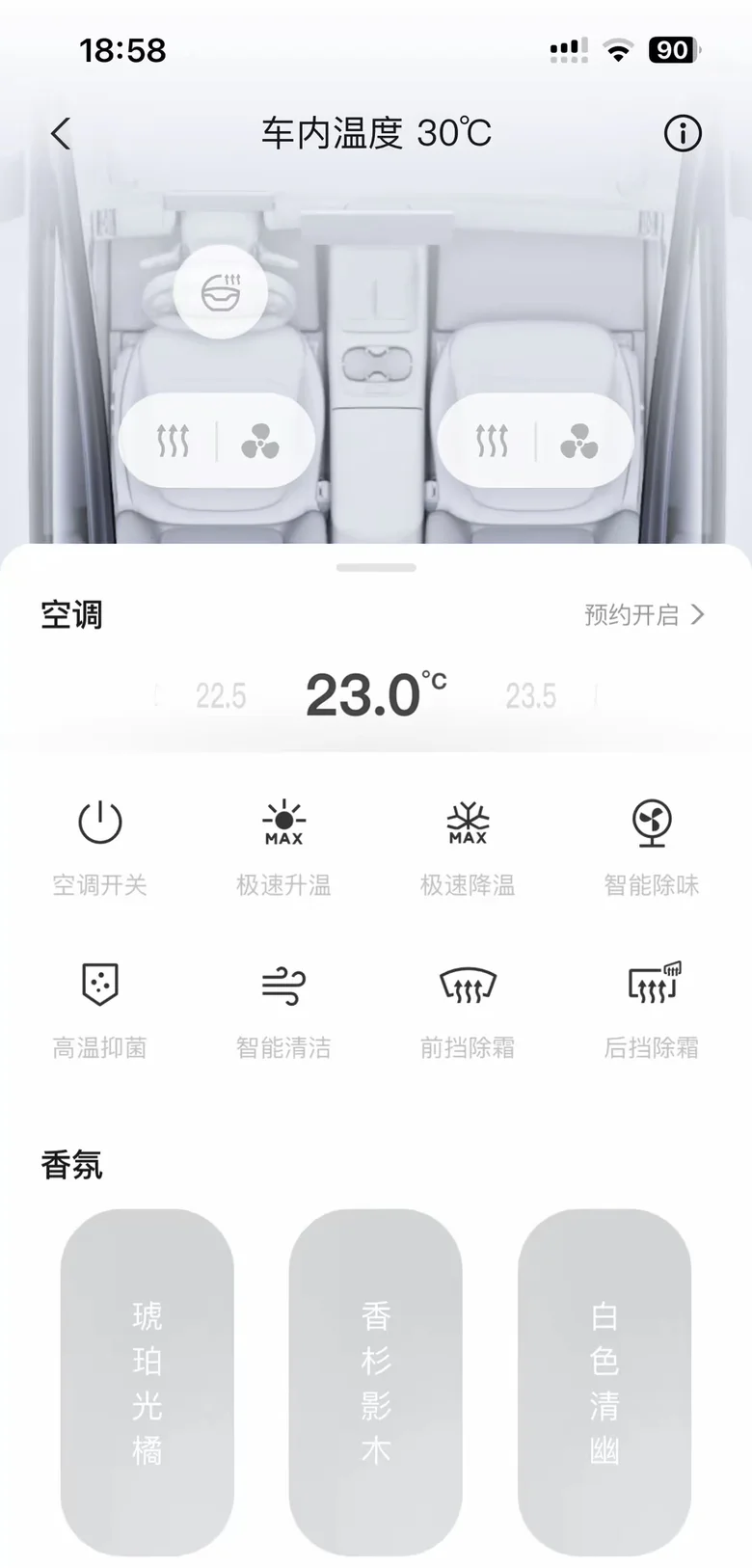Turn on steering wheel heating
This screenshot has width=752, height=1568.
click(221, 291)
